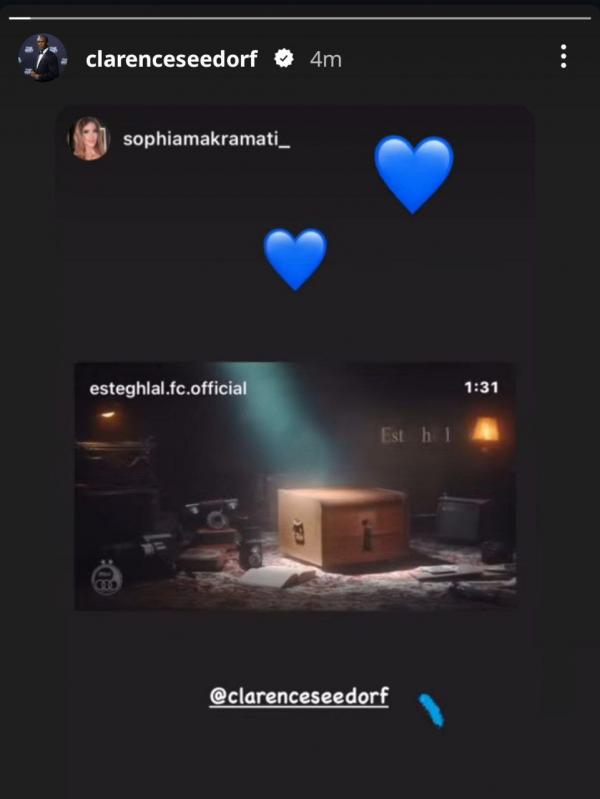Open the esteghlal.fc.official video post

pyautogui.click(x=296, y=486)
